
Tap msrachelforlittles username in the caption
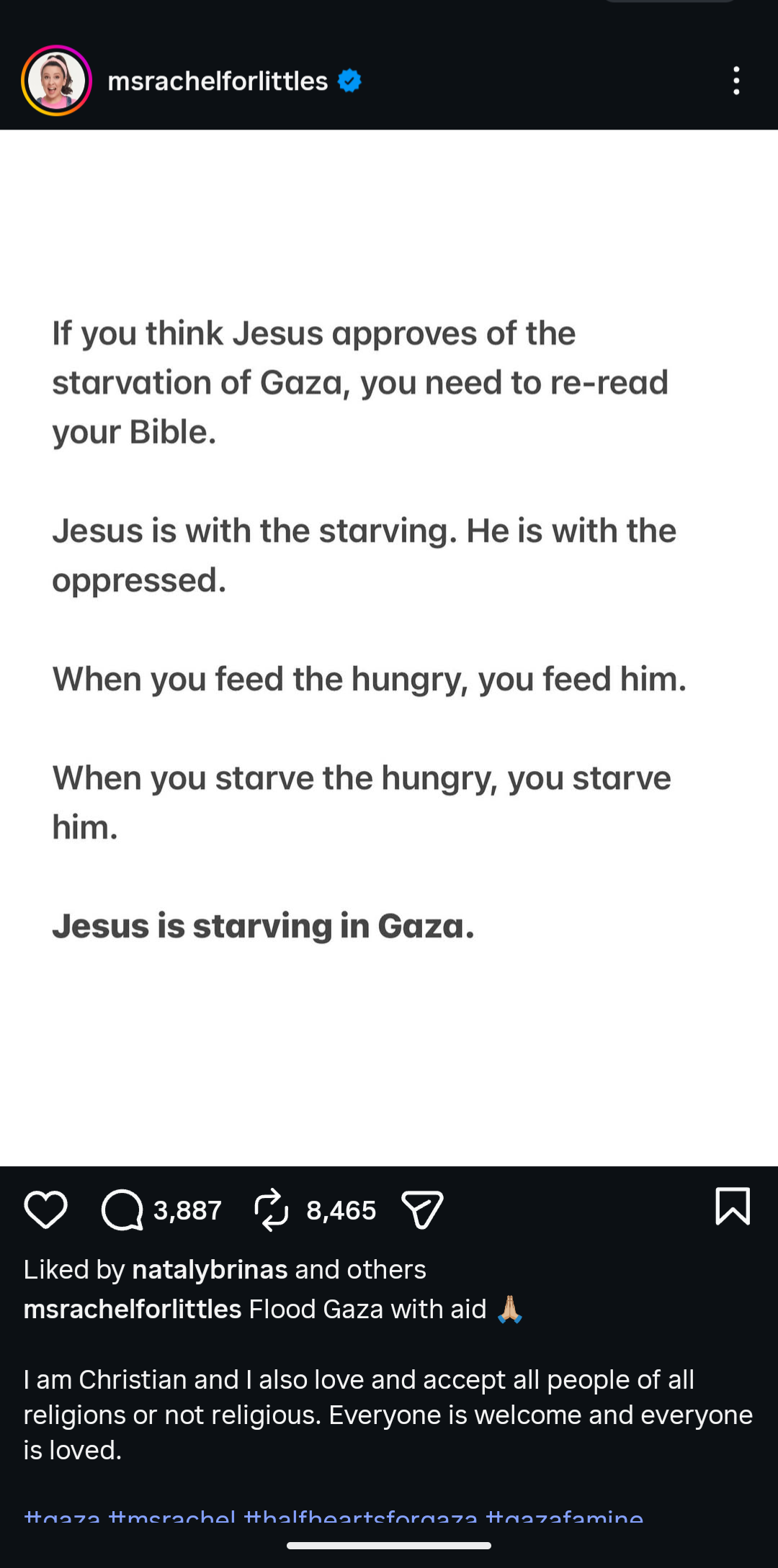pyautogui.click(x=133, y=1309)
